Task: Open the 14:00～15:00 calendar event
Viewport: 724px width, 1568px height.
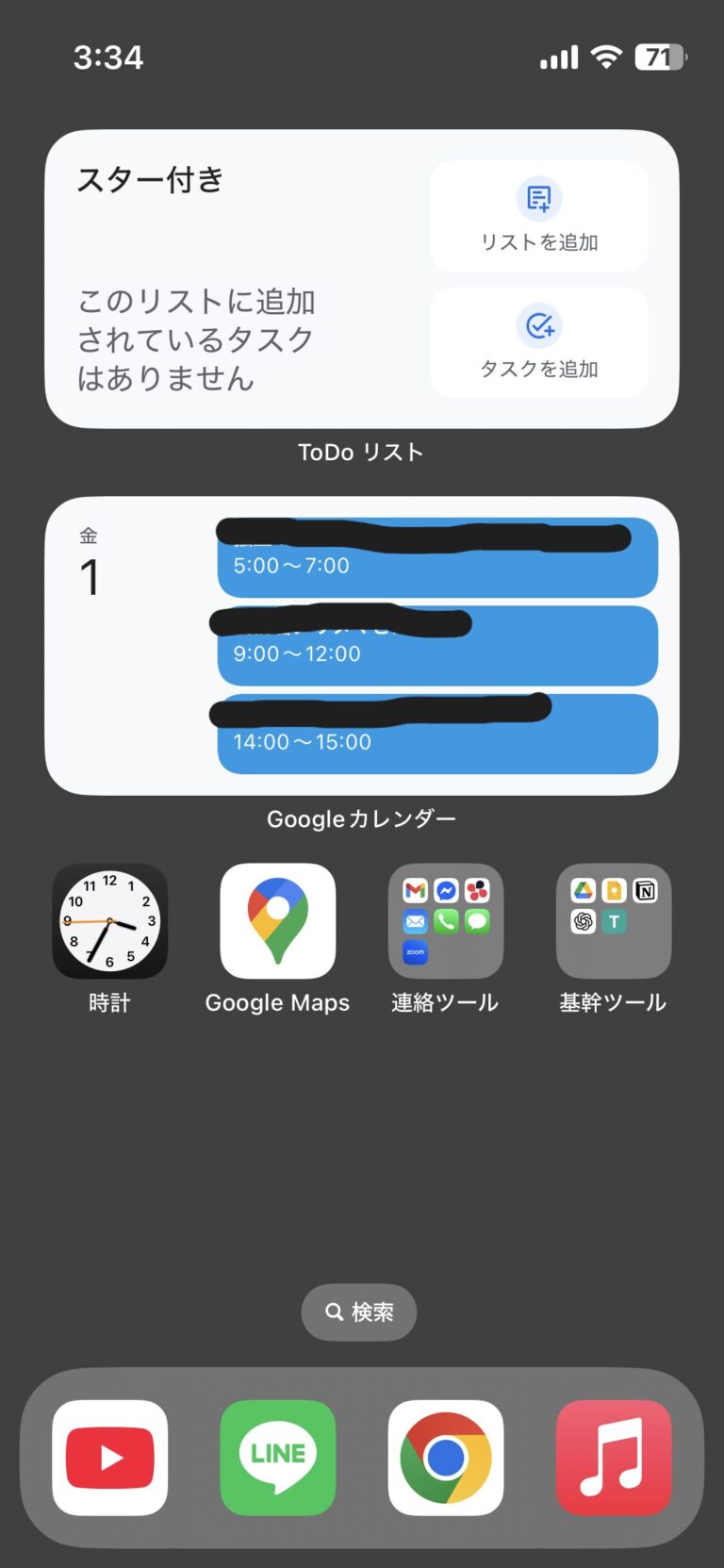Action: click(x=437, y=734)
